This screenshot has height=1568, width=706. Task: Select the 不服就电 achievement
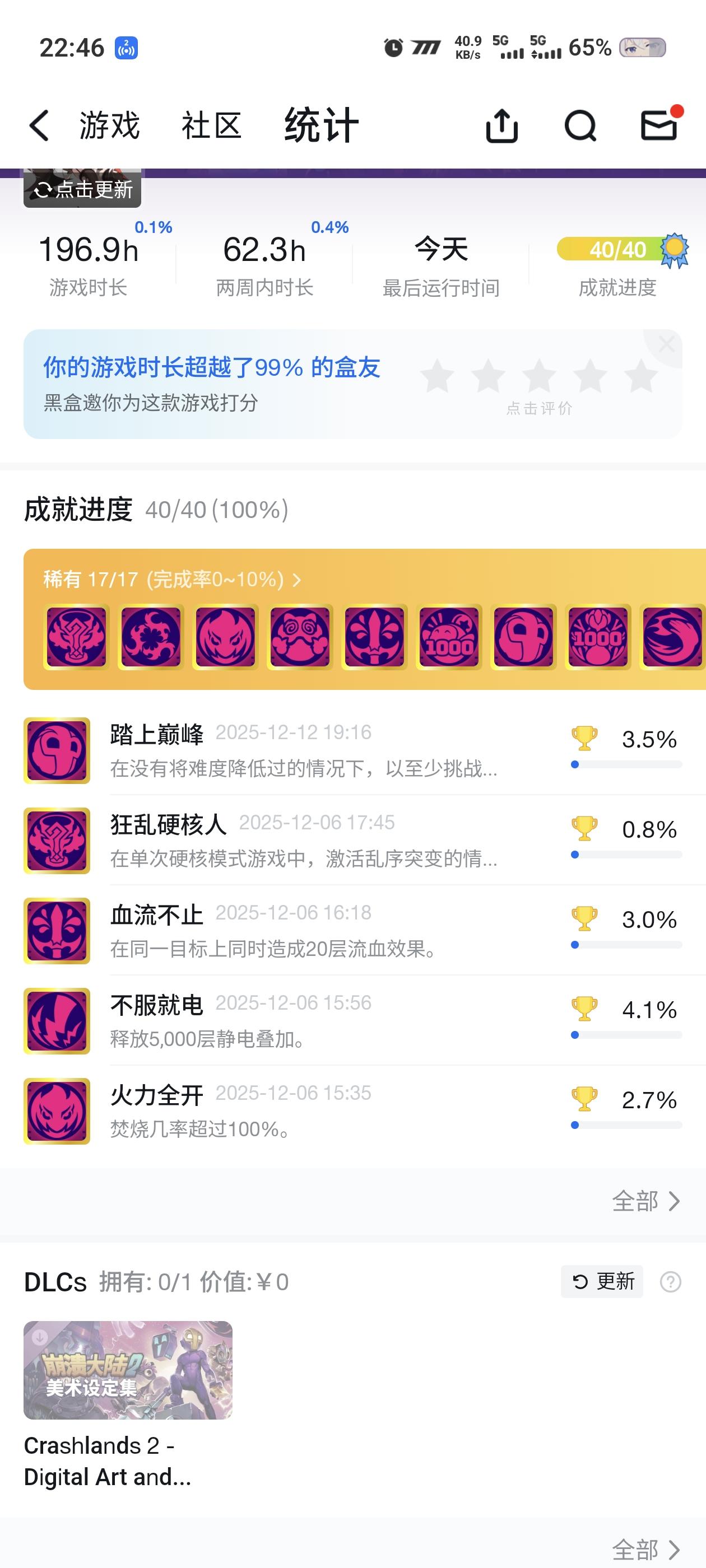click(305, 1021)
